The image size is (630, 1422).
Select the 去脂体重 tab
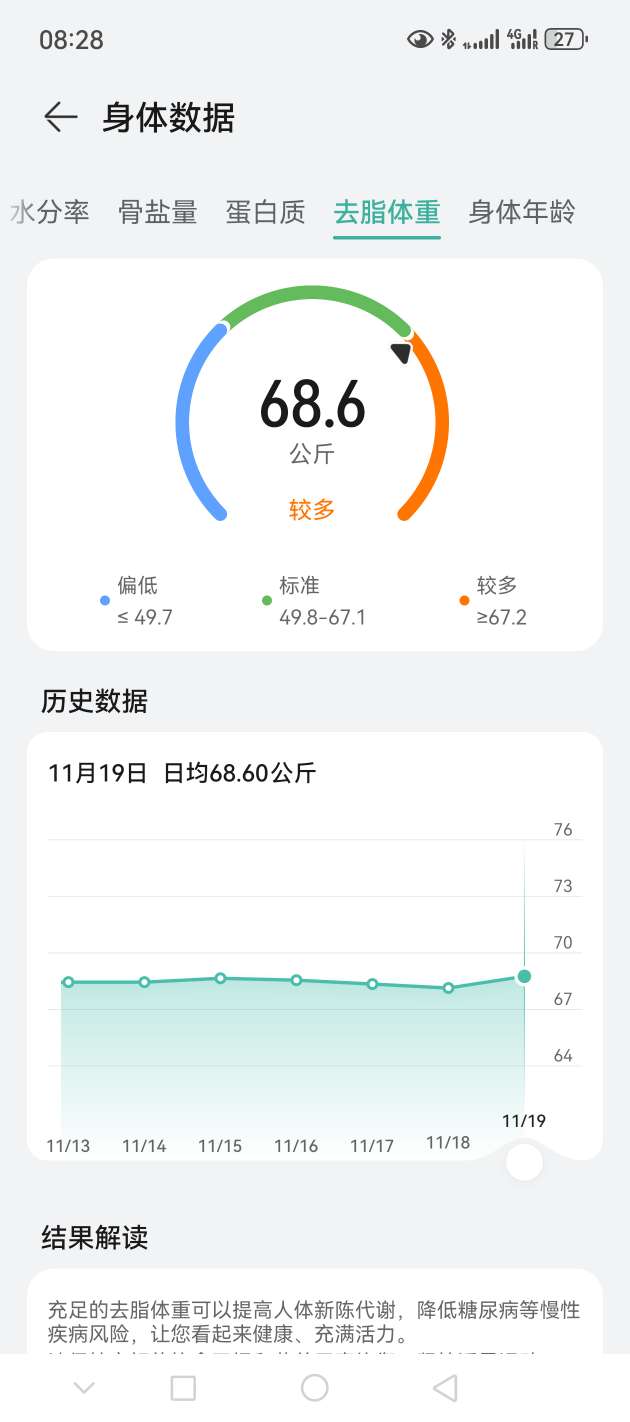387,212
